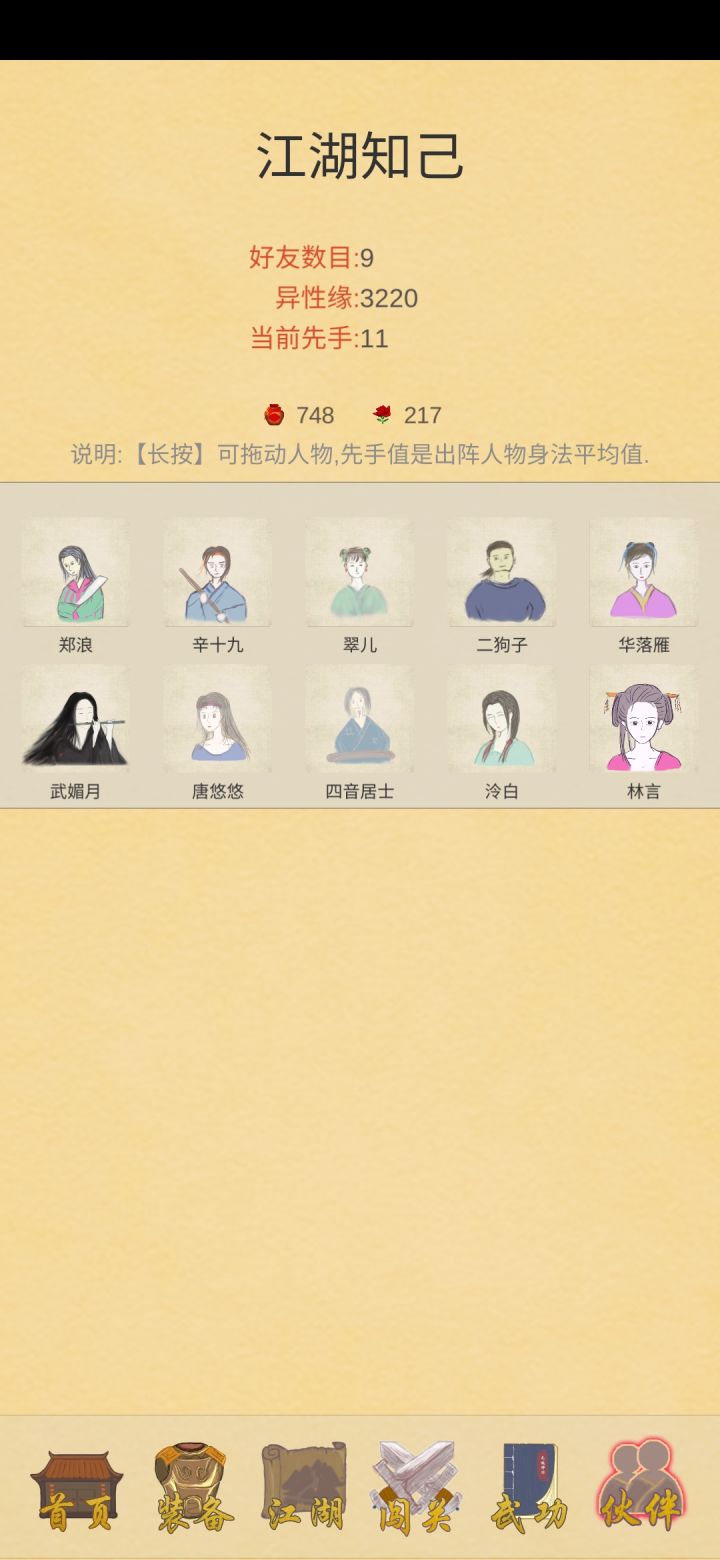Select 二狗子 from the companion grid

[501, 572]
